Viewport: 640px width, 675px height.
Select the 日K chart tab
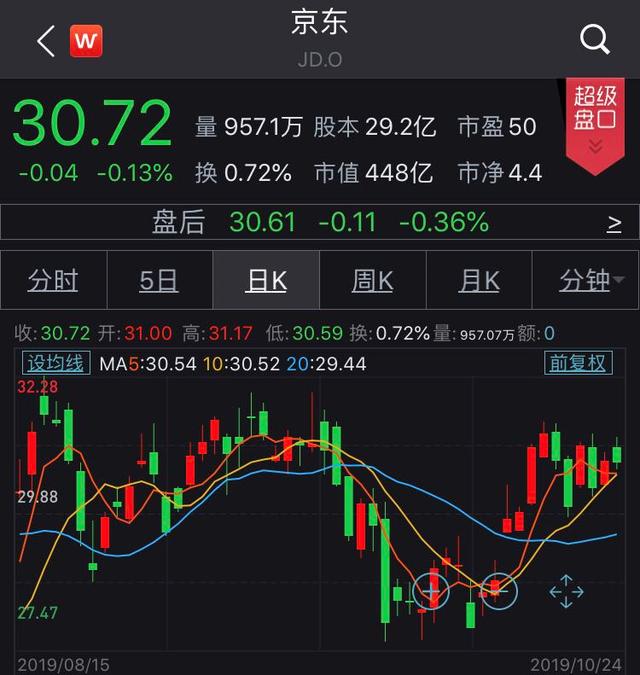pos(266,281)
